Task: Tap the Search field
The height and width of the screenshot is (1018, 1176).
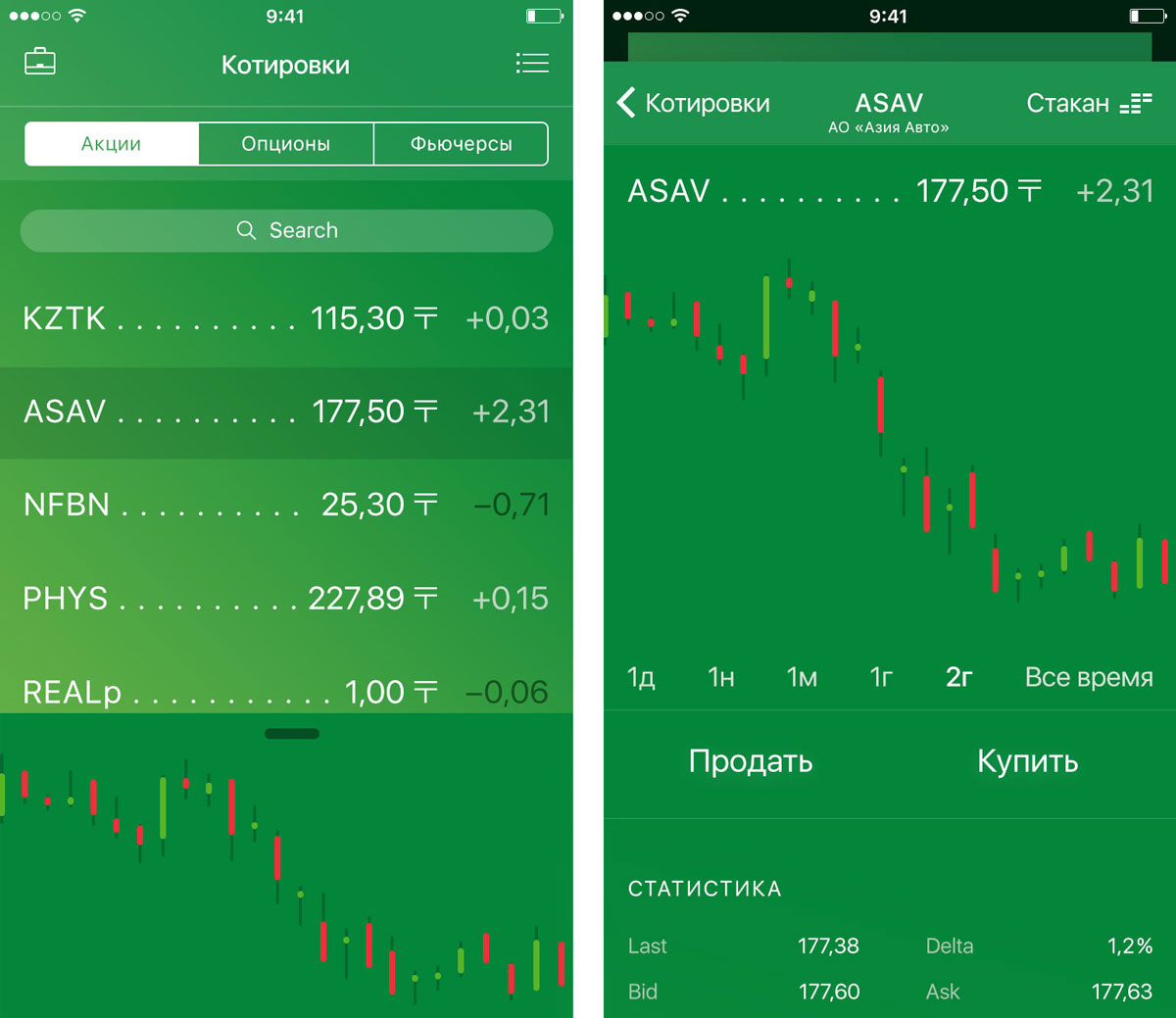Action: 286,230
